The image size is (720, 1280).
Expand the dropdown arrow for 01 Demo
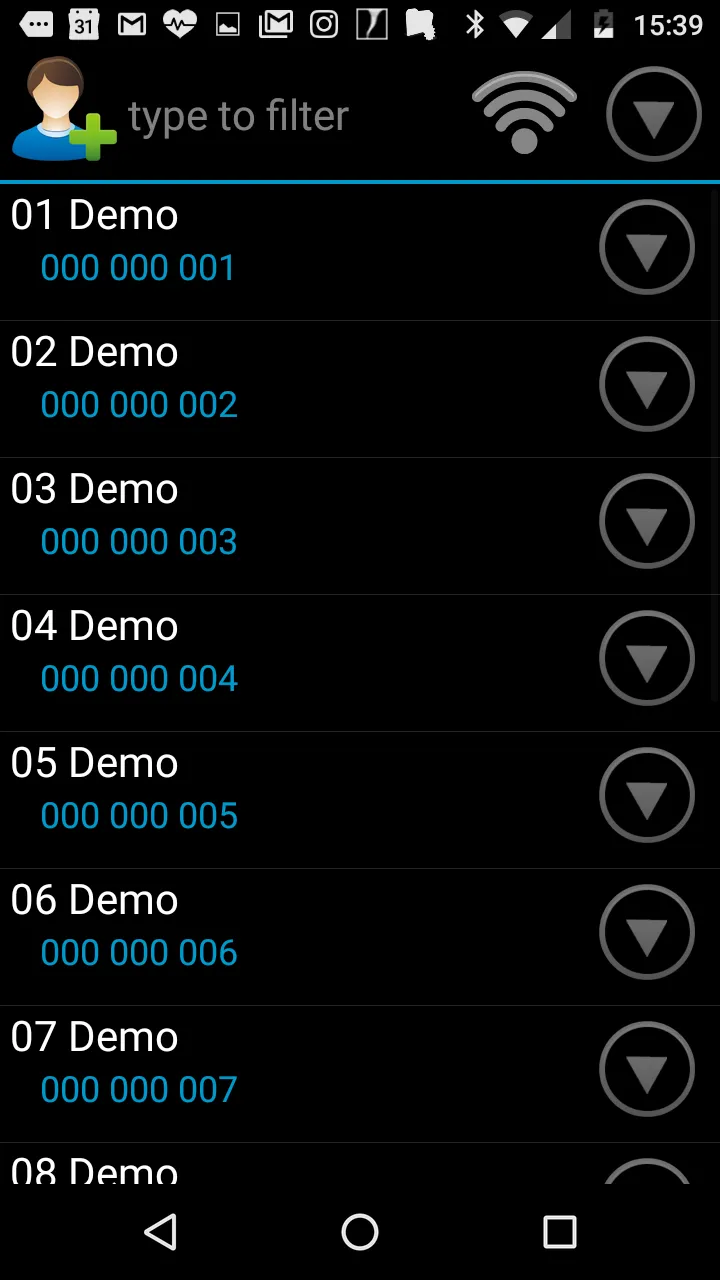[647, 247]
